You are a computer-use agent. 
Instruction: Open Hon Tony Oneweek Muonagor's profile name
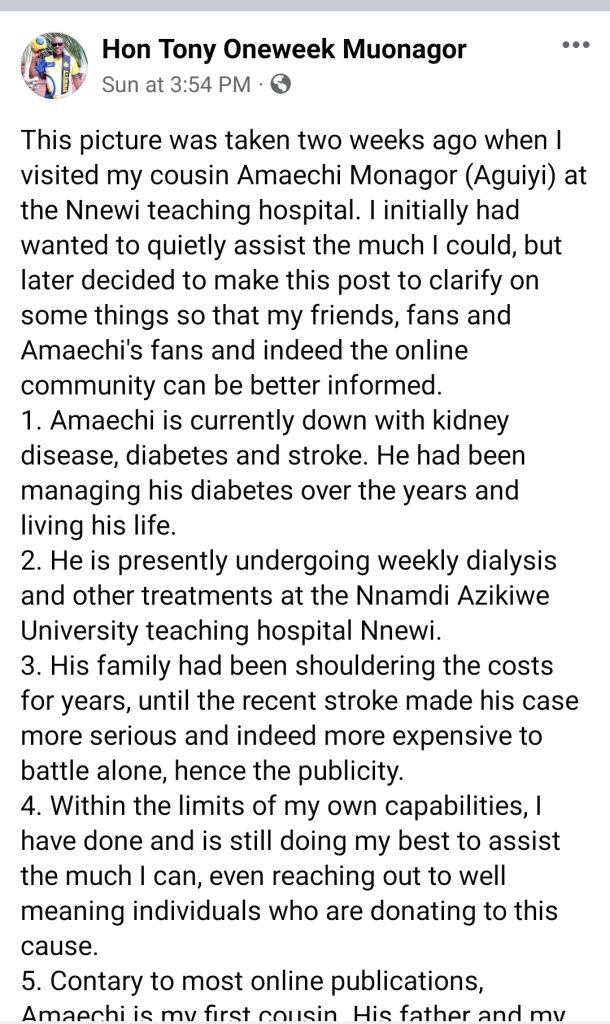[284, 49]
